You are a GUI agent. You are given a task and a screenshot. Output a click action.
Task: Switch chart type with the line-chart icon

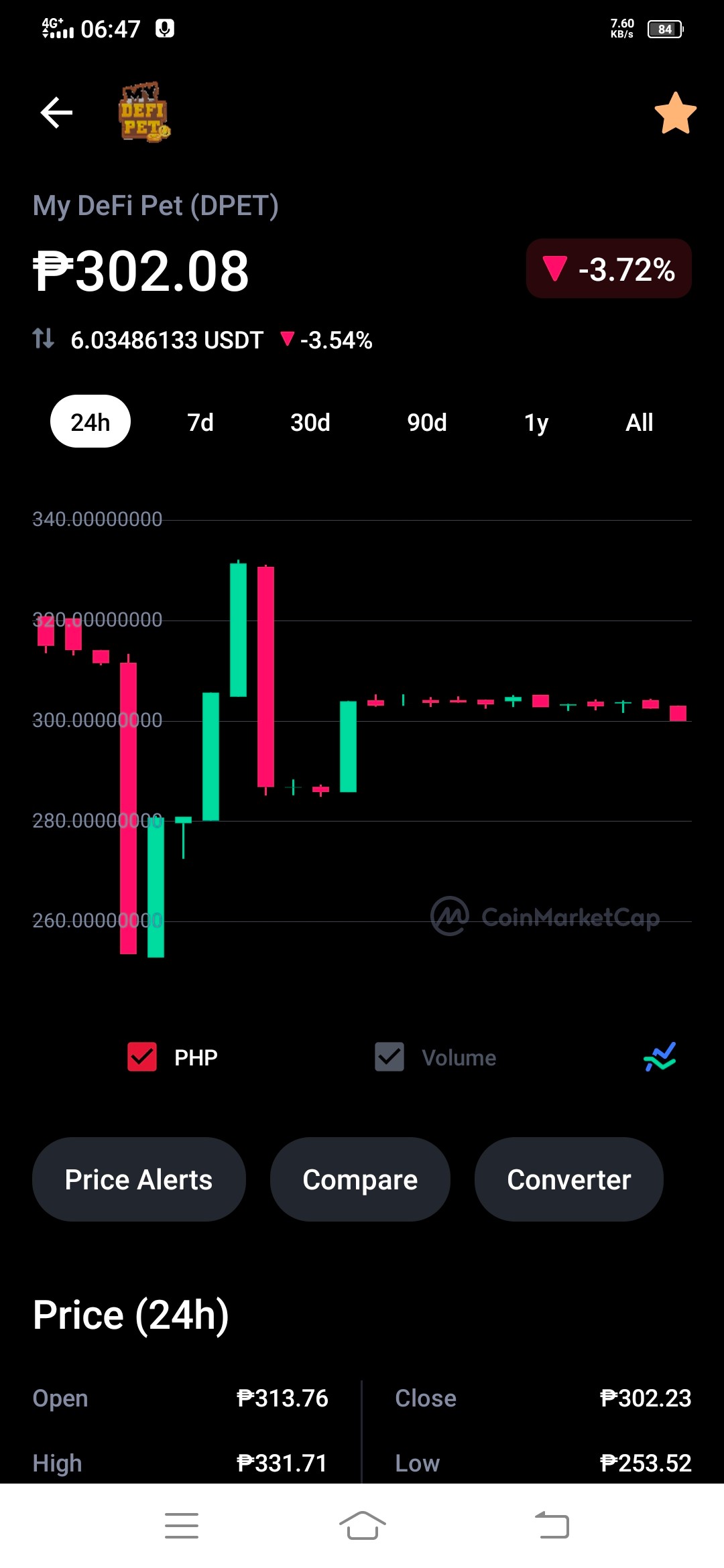click(x=660, y=1057)
